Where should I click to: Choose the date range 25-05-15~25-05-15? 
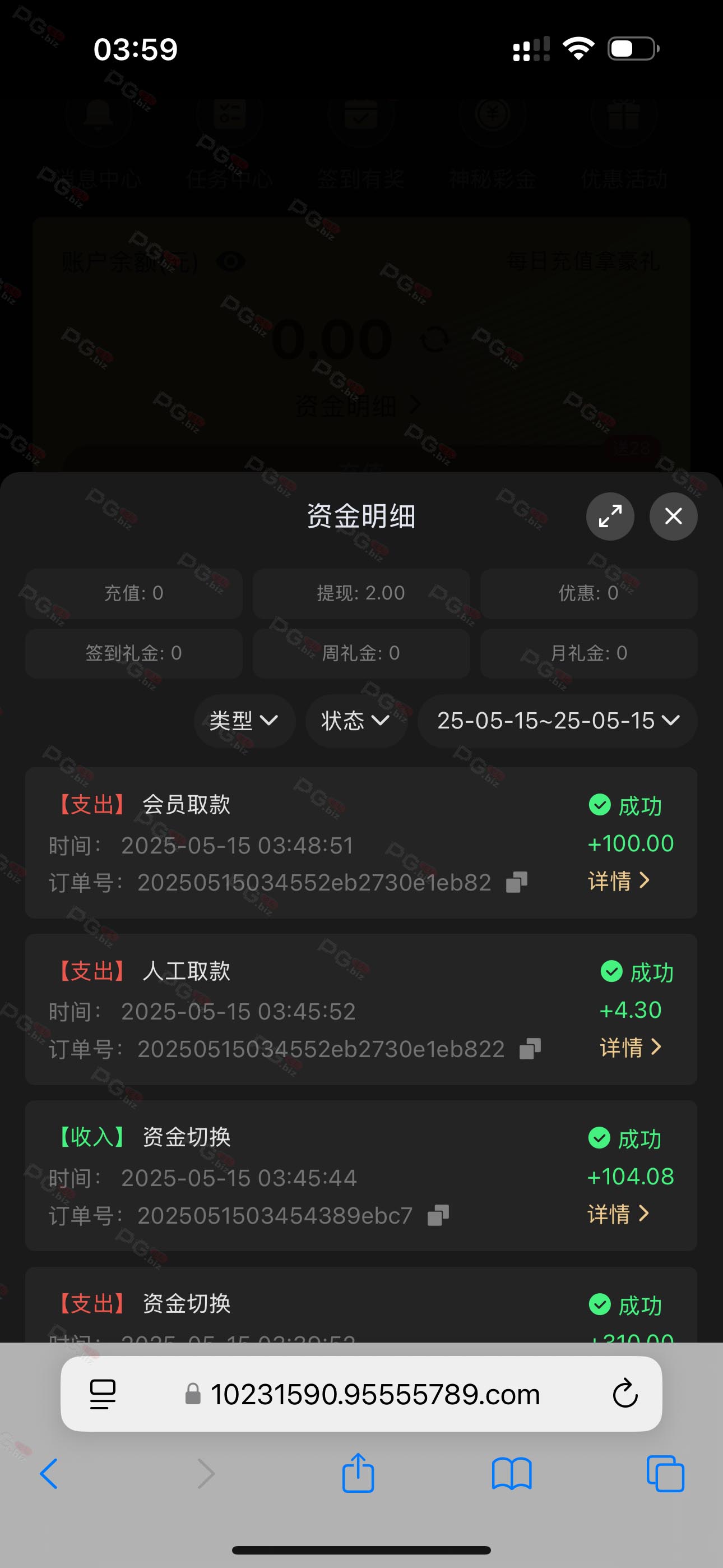558,721
